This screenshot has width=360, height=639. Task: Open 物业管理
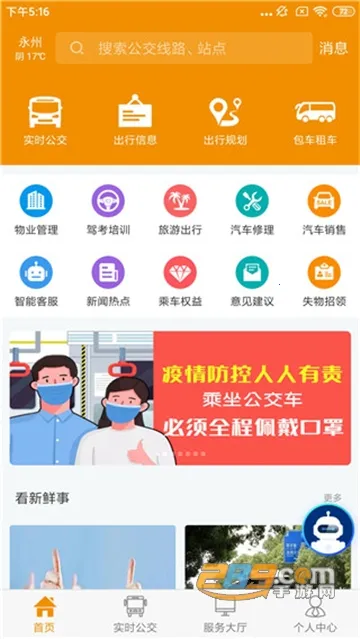click(x=36, y=210)
